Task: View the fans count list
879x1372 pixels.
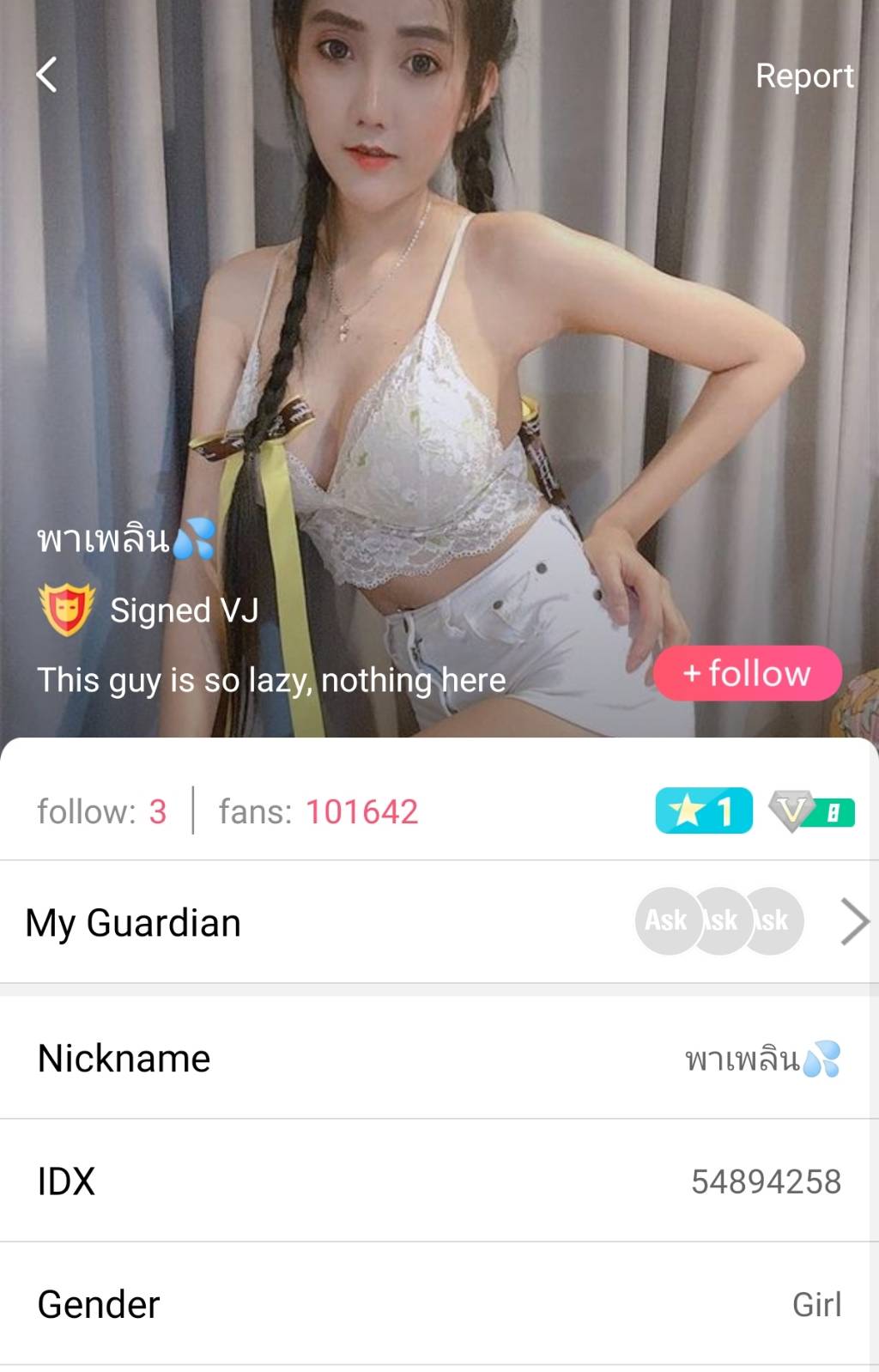Action: pyautogui.click(x=318, y=811)
